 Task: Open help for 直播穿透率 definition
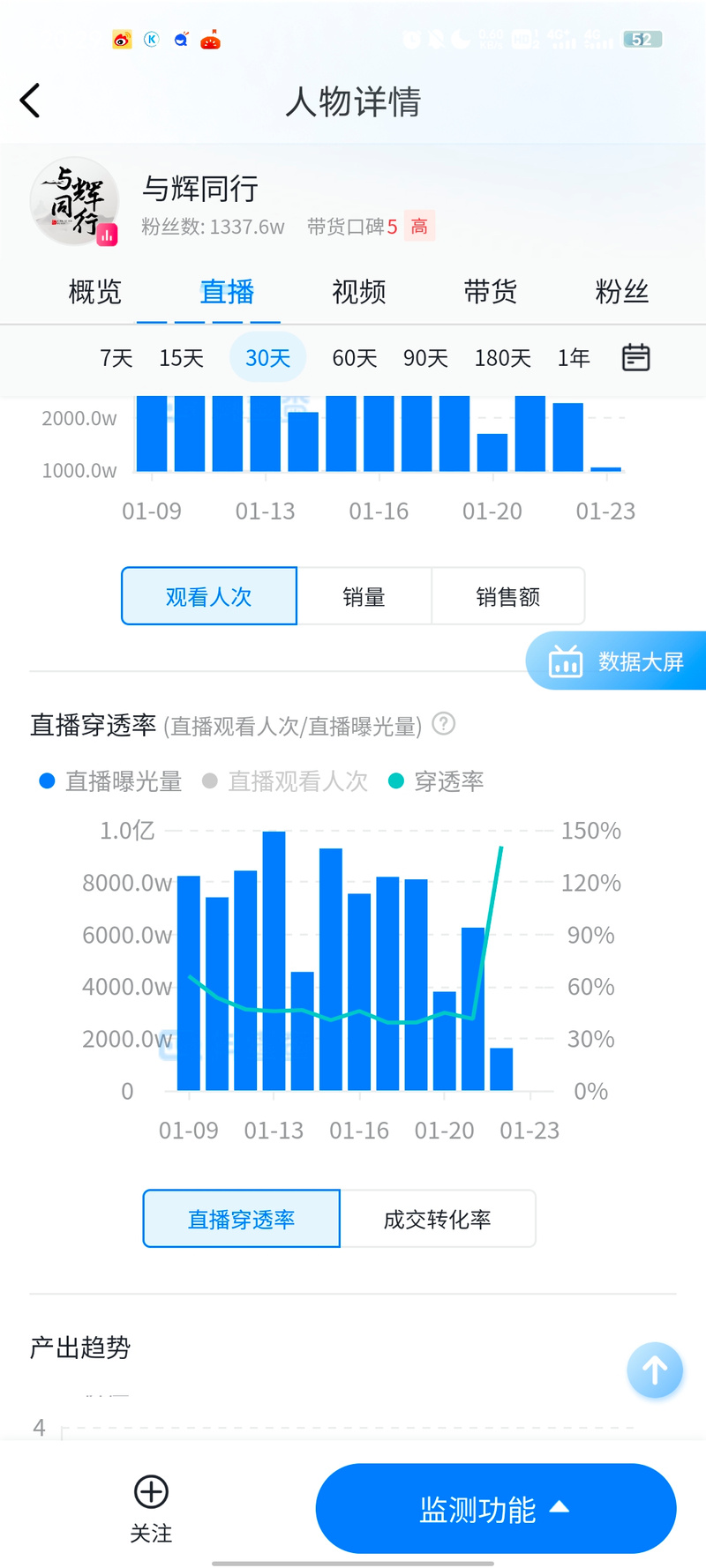pyautogui.click(x=444, y=724)
